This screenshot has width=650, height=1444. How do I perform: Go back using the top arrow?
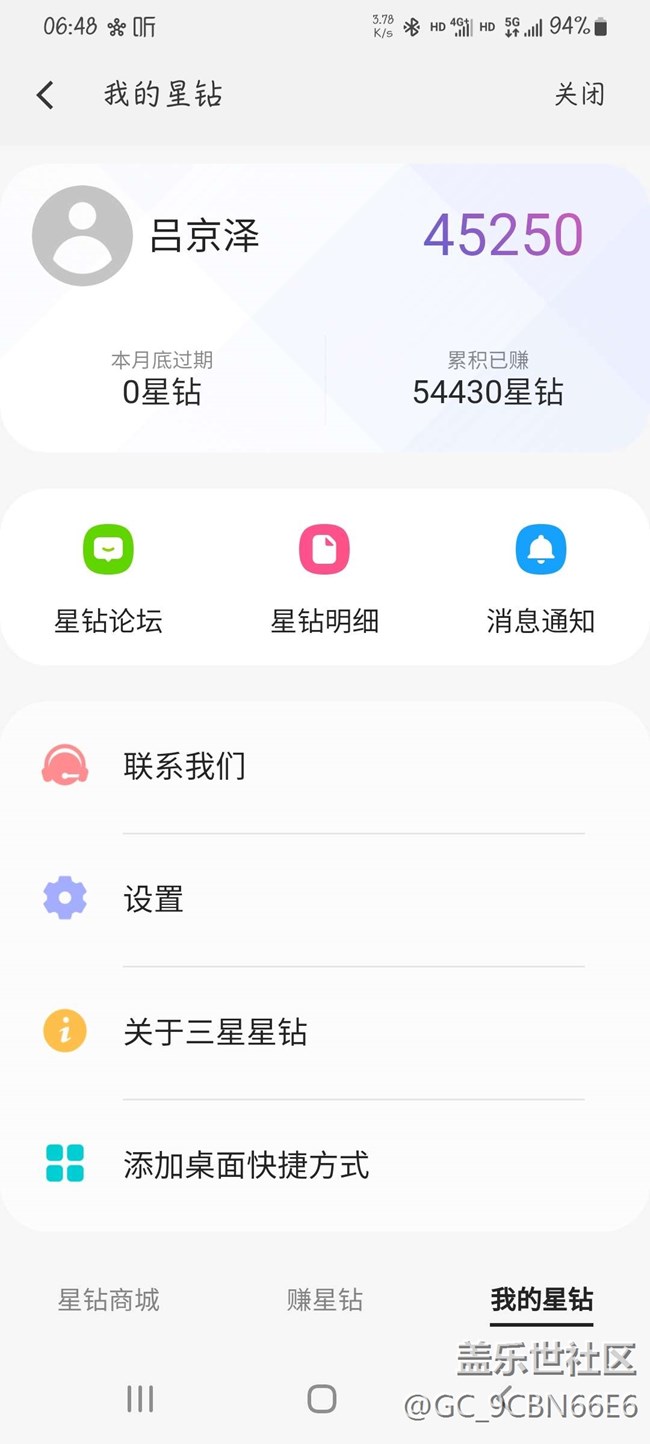point(45,95)
